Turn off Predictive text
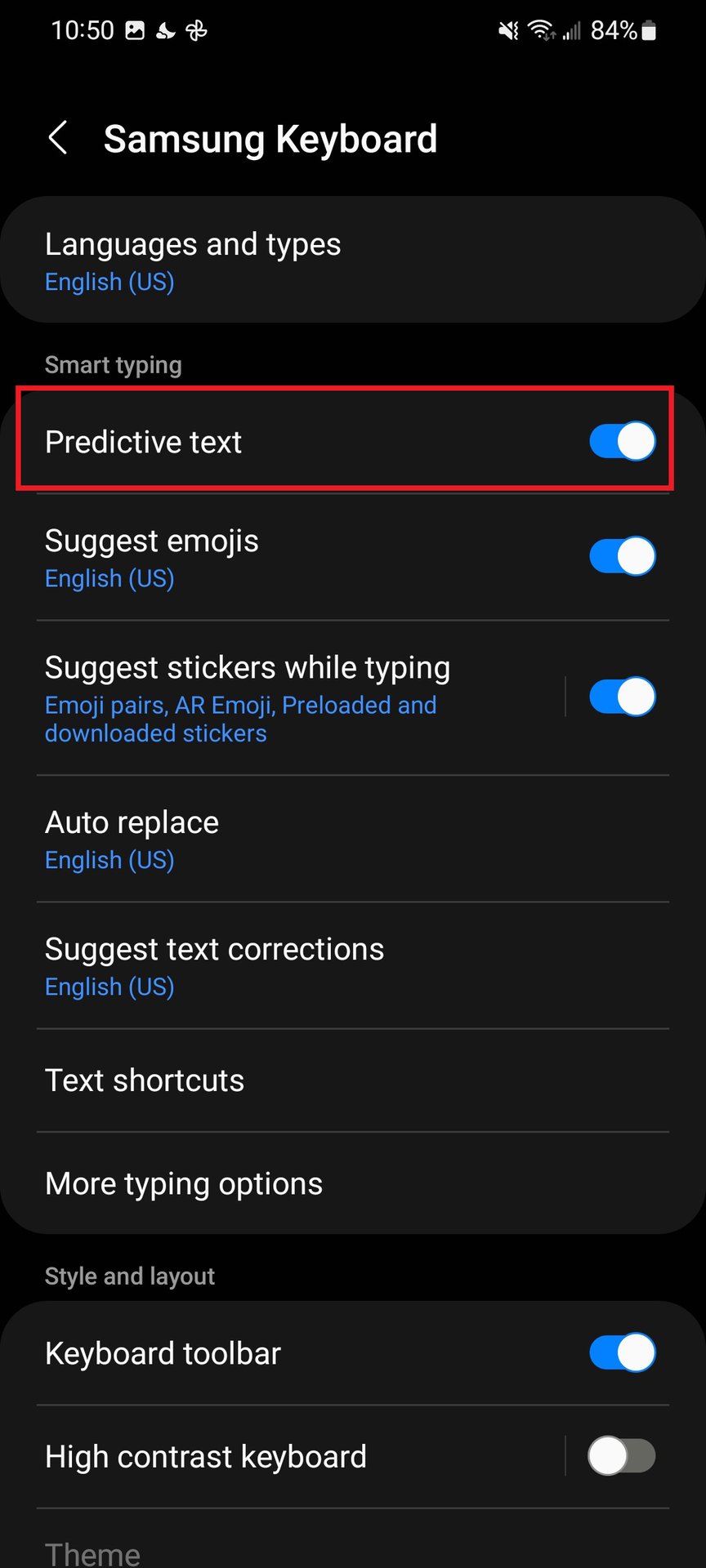 tap(622, 442)
